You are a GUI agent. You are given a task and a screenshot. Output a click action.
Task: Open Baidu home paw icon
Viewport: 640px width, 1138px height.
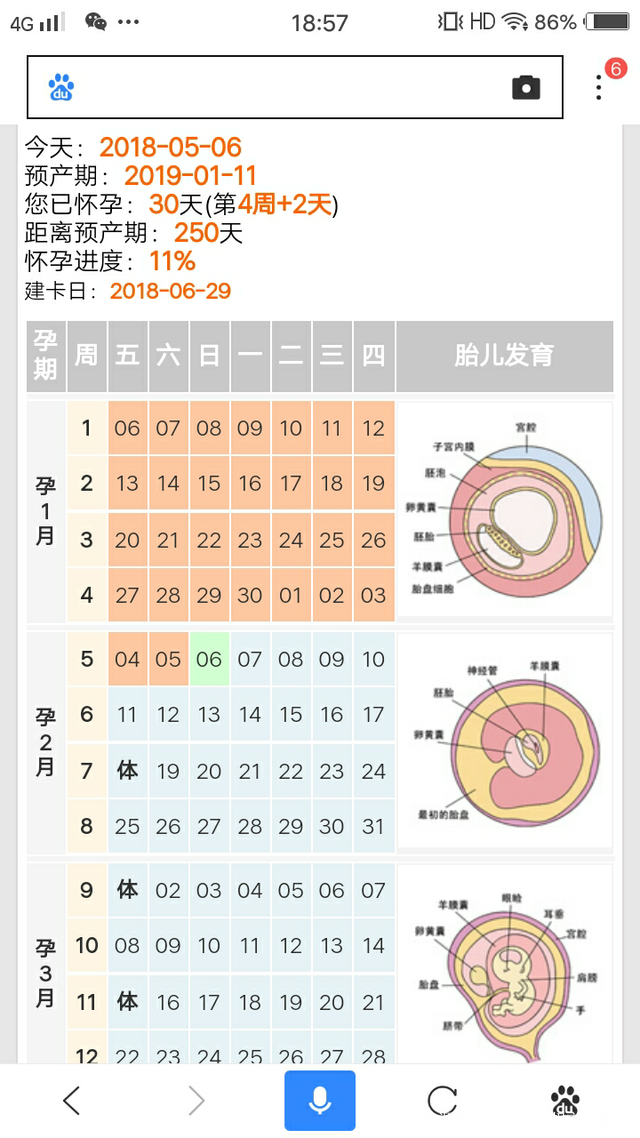coord(566,1101)
